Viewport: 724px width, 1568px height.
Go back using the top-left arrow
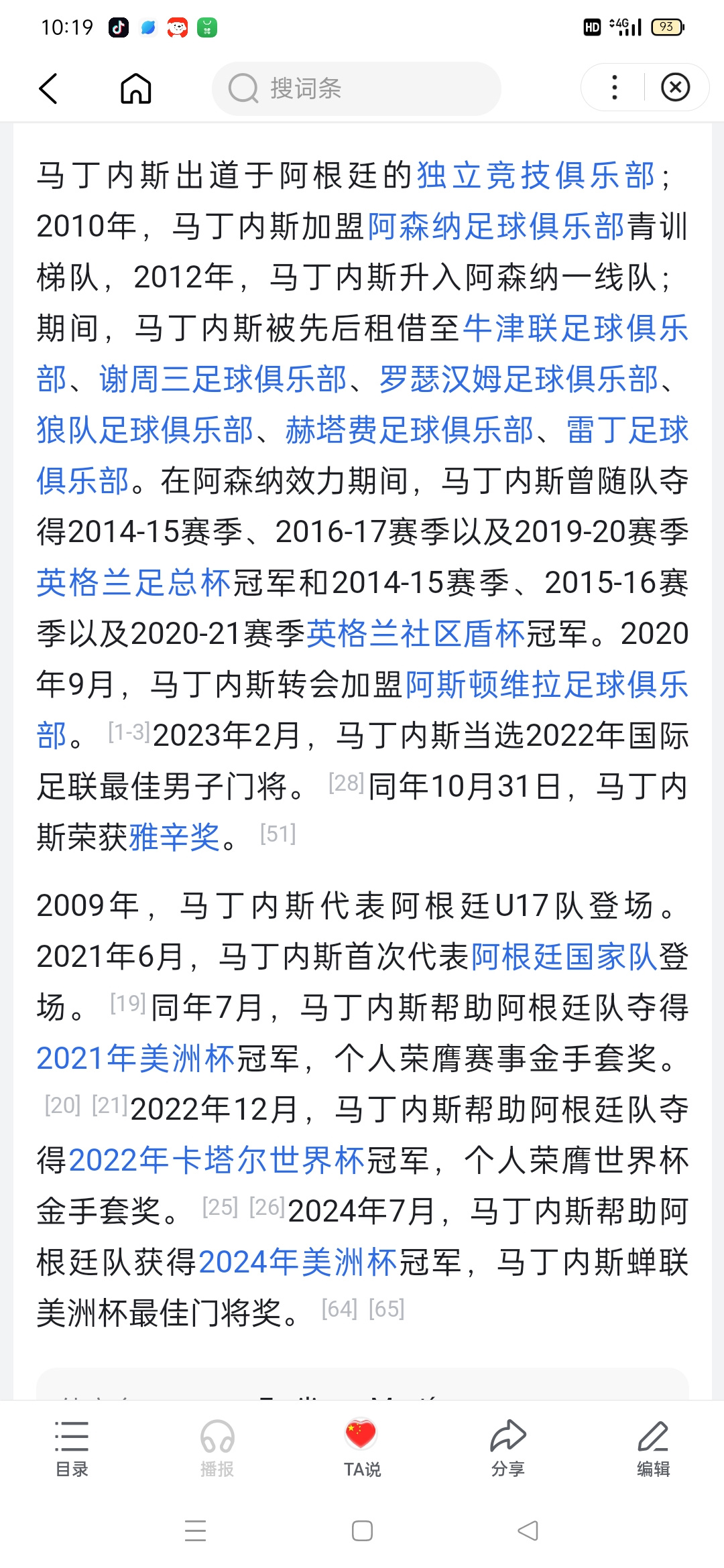tap(48, 88)
